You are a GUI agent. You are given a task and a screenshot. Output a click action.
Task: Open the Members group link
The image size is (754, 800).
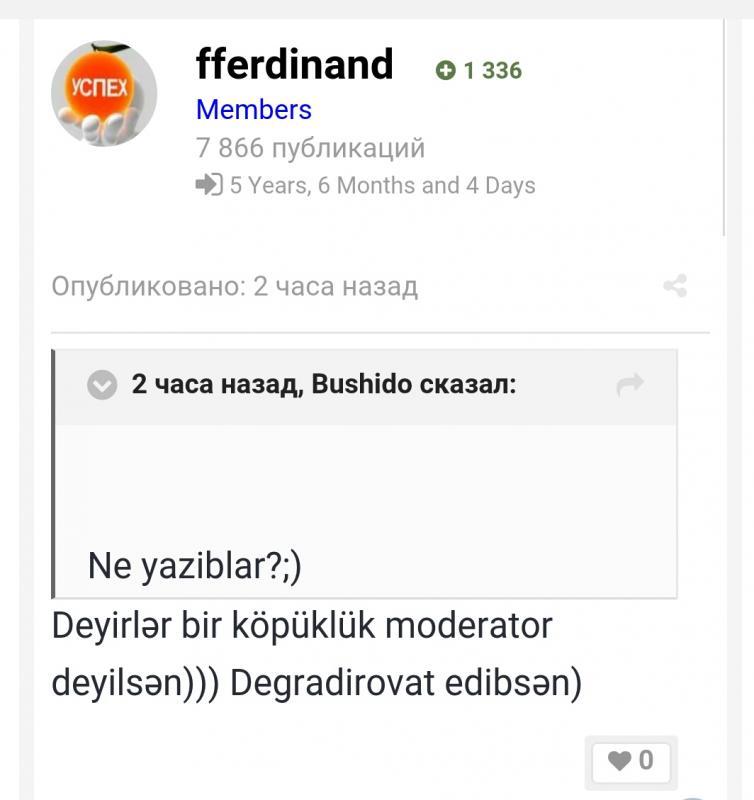[254, 110]
